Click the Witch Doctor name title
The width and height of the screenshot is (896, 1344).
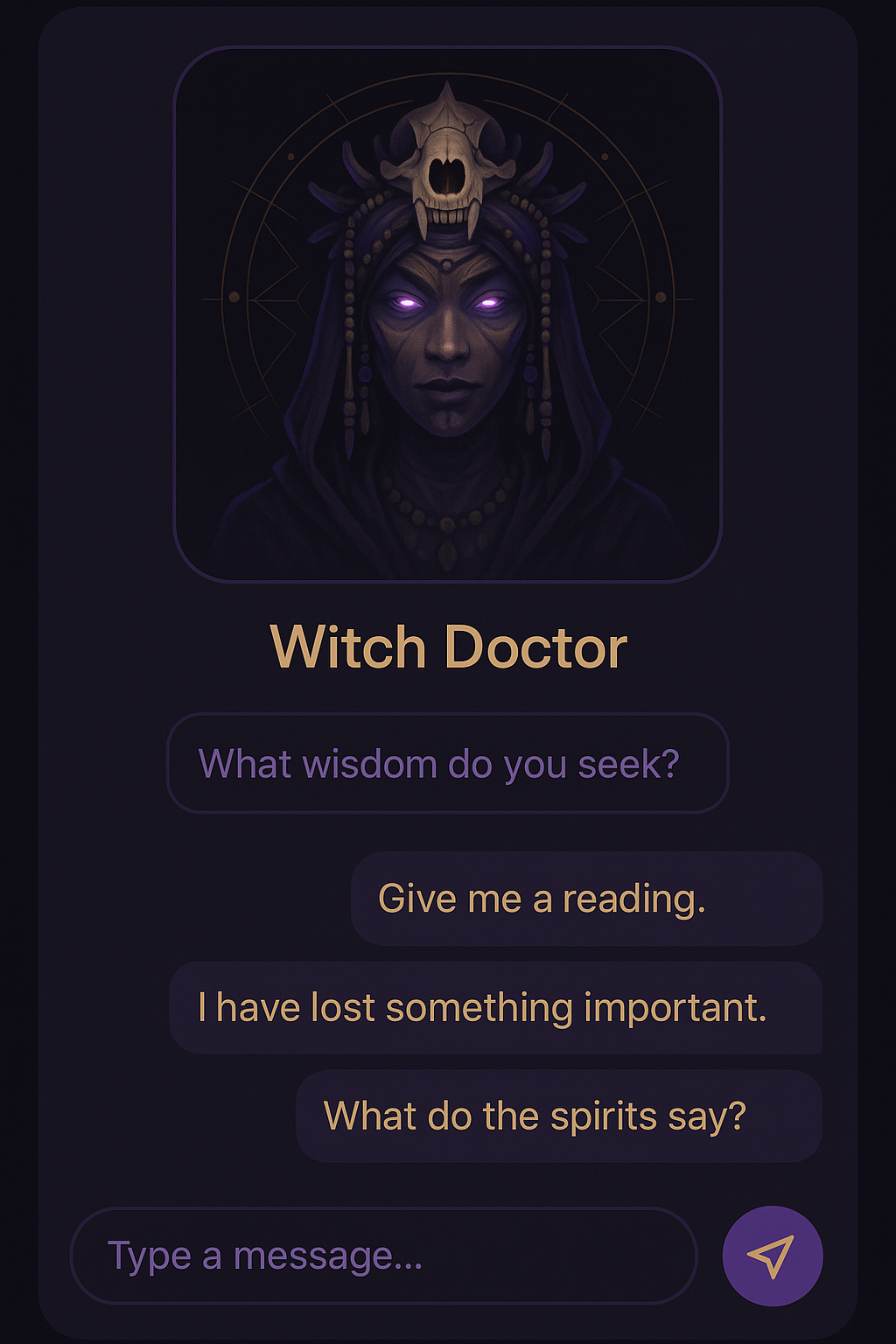[448, 646]
